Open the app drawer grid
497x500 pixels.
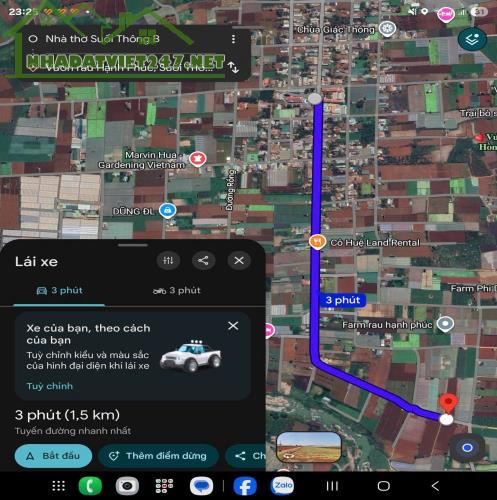[59, 486]
